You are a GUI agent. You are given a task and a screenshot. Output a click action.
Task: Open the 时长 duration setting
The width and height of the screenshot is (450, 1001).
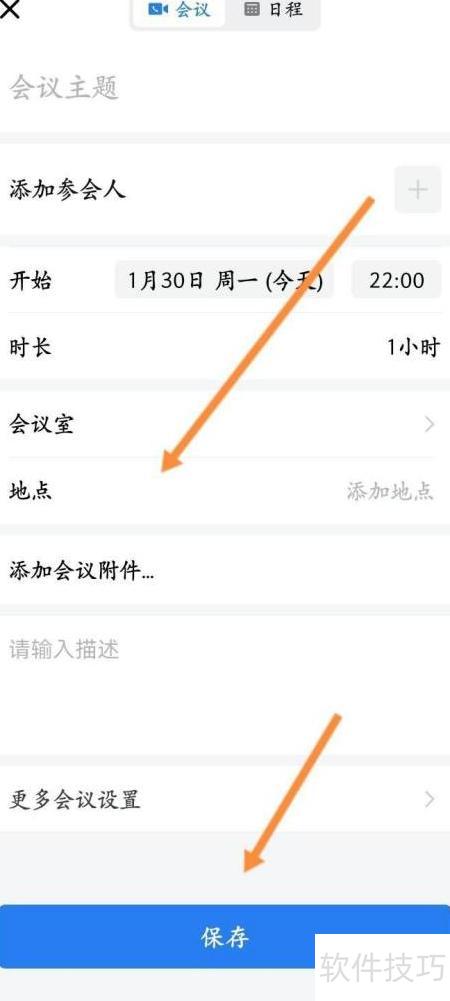click(x=225, y=347)
